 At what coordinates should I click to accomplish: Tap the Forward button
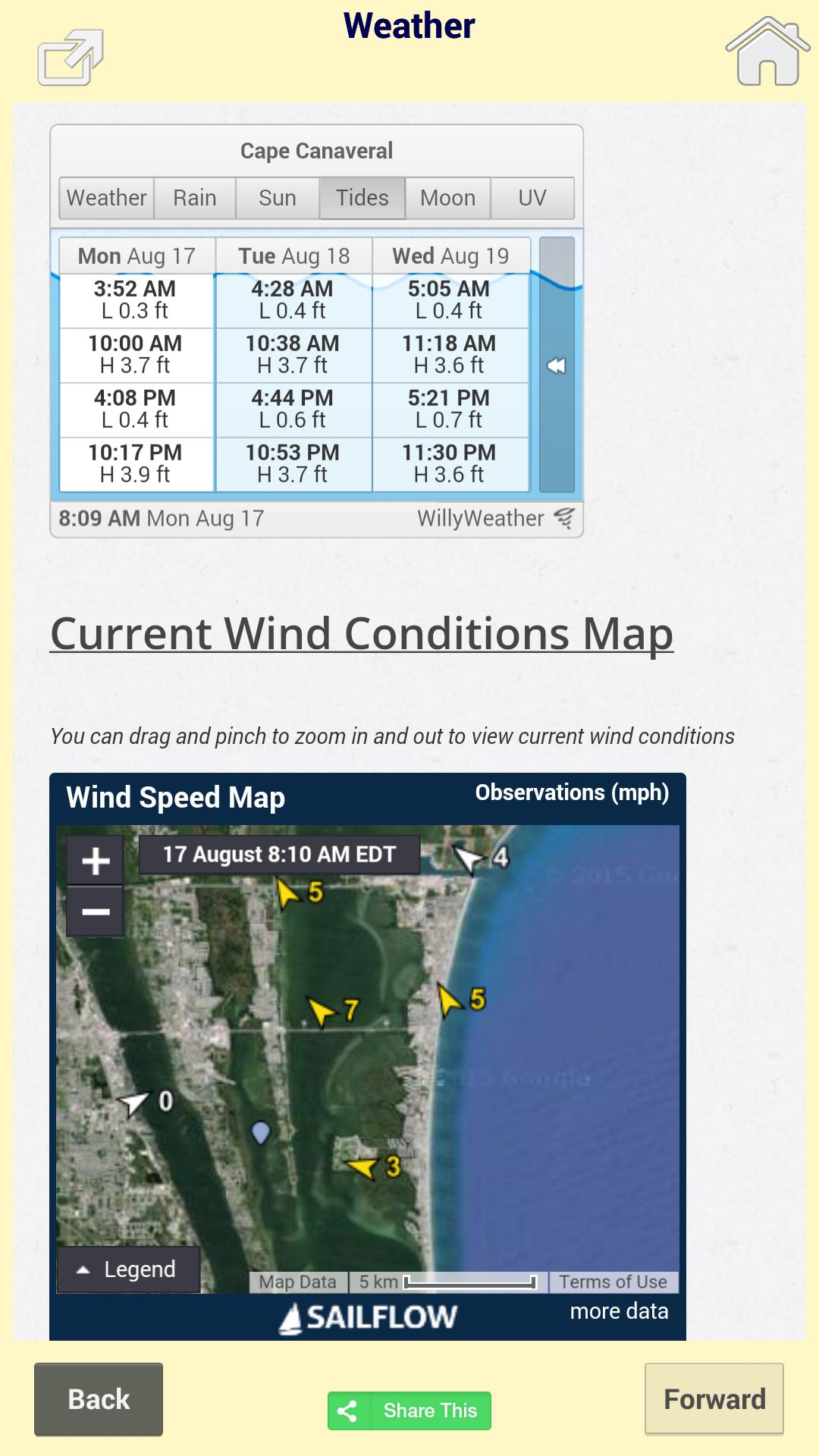pos(714,1399)
